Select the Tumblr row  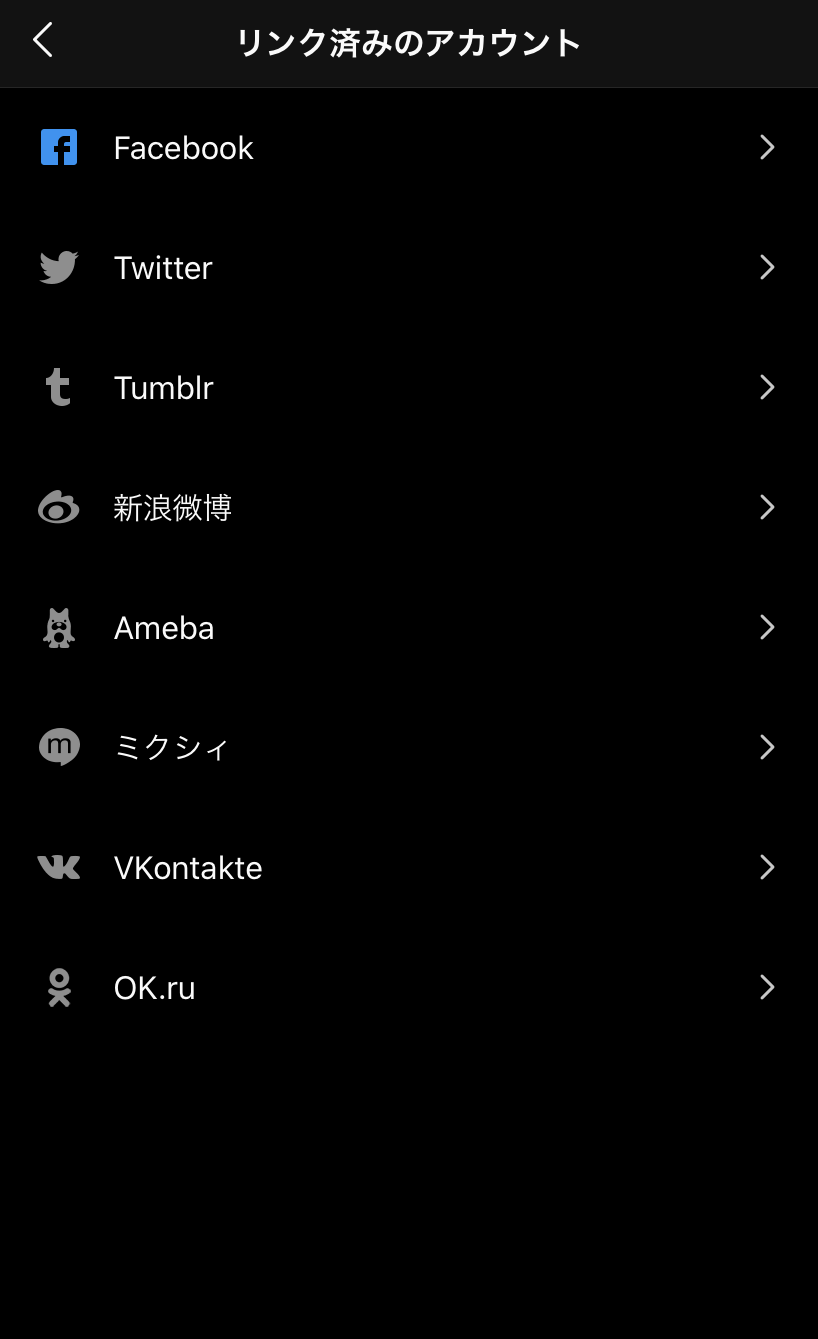coord(409,388)
